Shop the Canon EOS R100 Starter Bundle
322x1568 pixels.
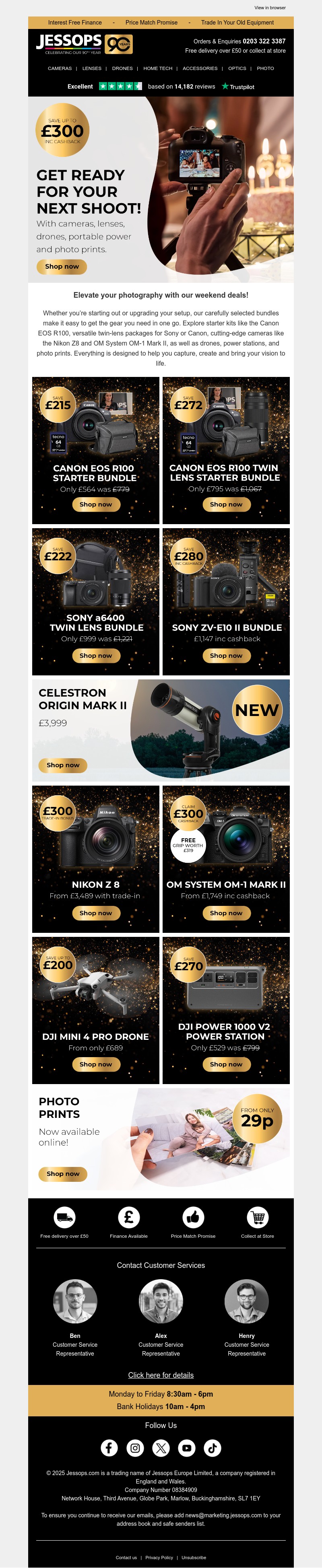pos(95,504)
